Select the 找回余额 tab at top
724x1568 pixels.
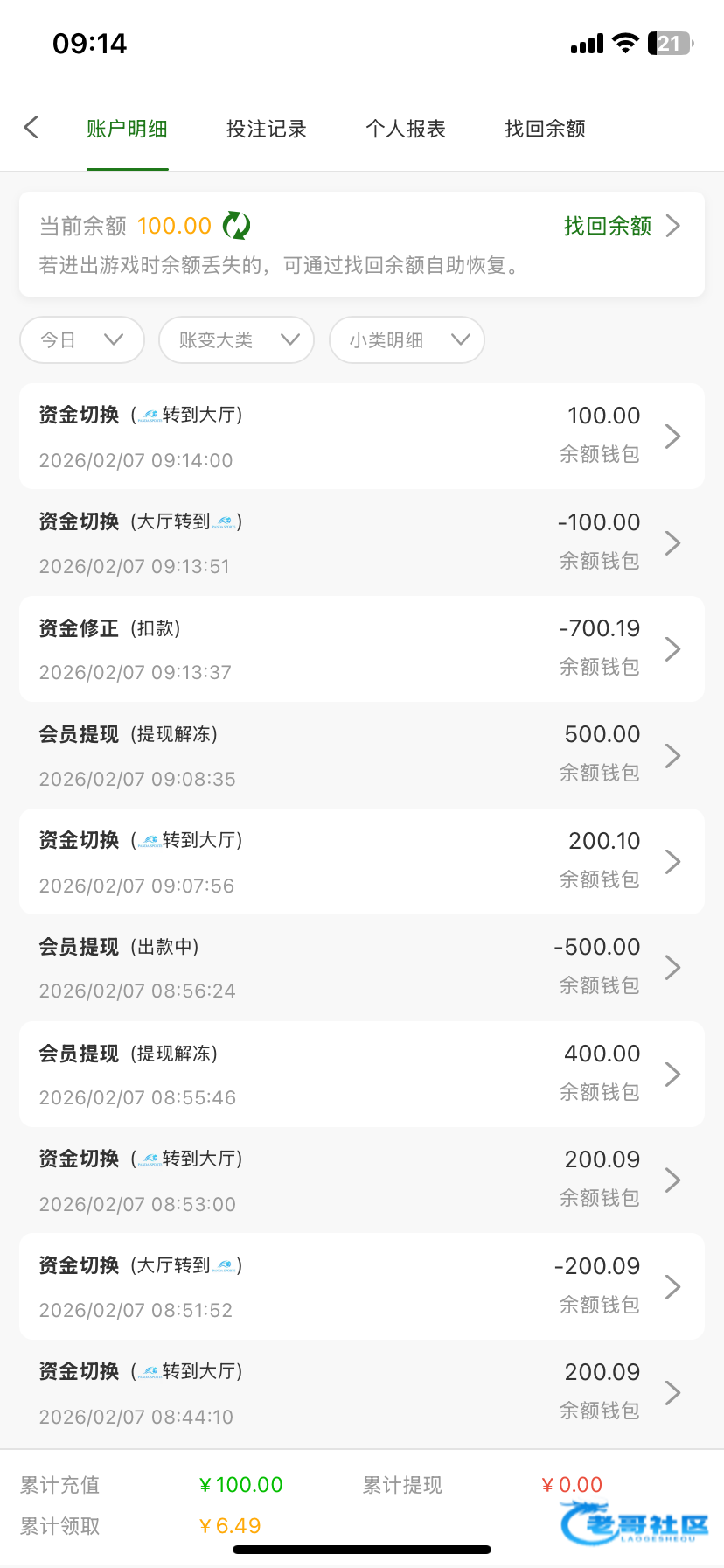point(545,129)
